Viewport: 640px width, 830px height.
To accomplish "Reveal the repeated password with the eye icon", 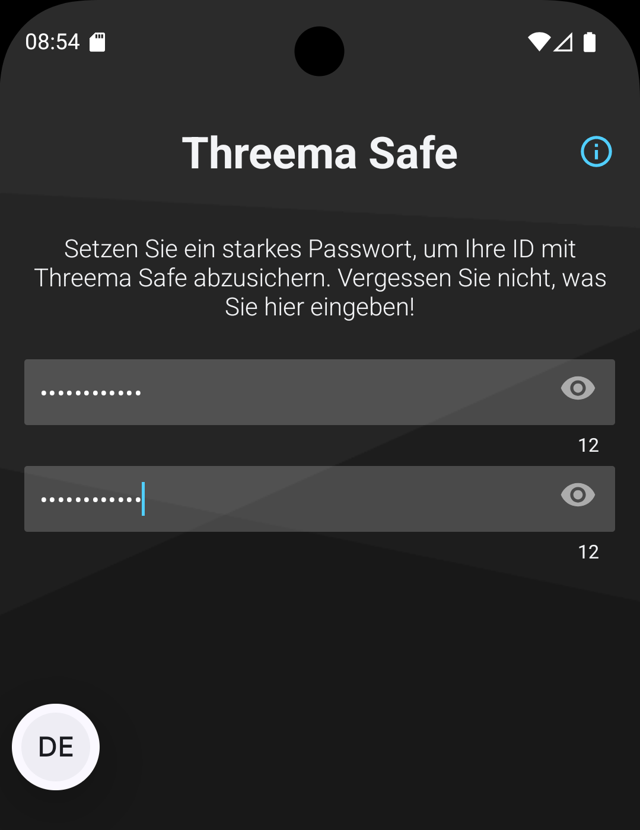I will tap(578, 495).
